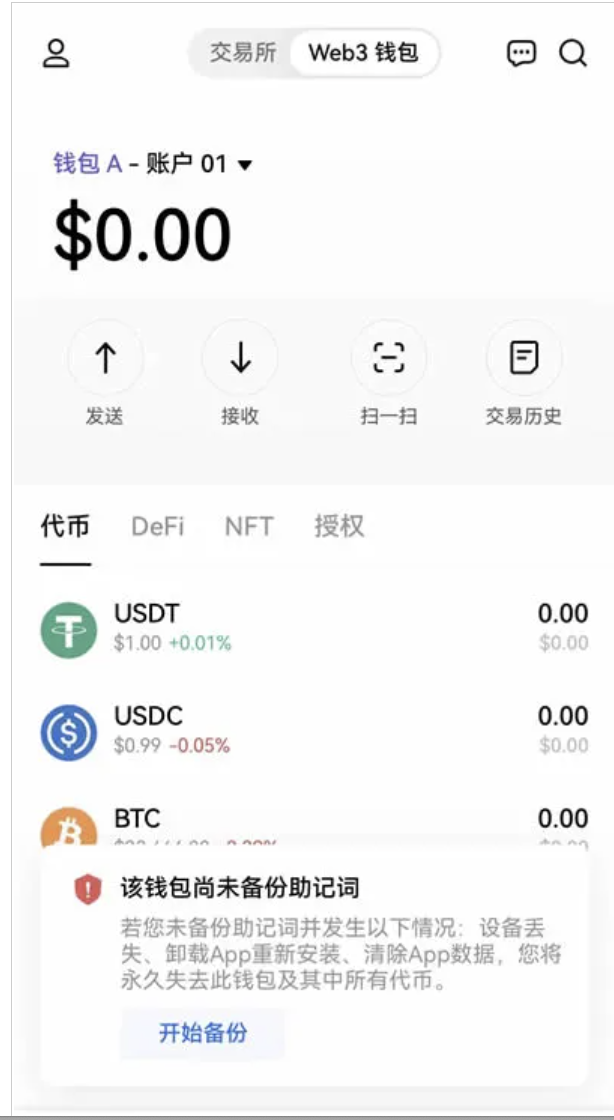Open 接收 to receive tokens
Image resolution: width=614 pixels, height=1120 pixels.
click(240, 358)
